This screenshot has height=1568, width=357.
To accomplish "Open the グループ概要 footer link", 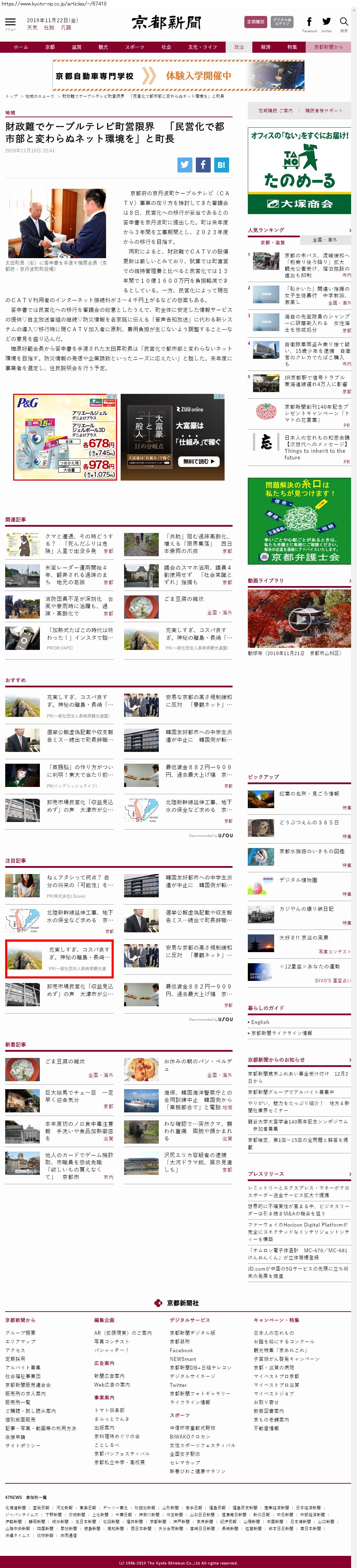I will pyautogui.click(x=21, y=1332).
